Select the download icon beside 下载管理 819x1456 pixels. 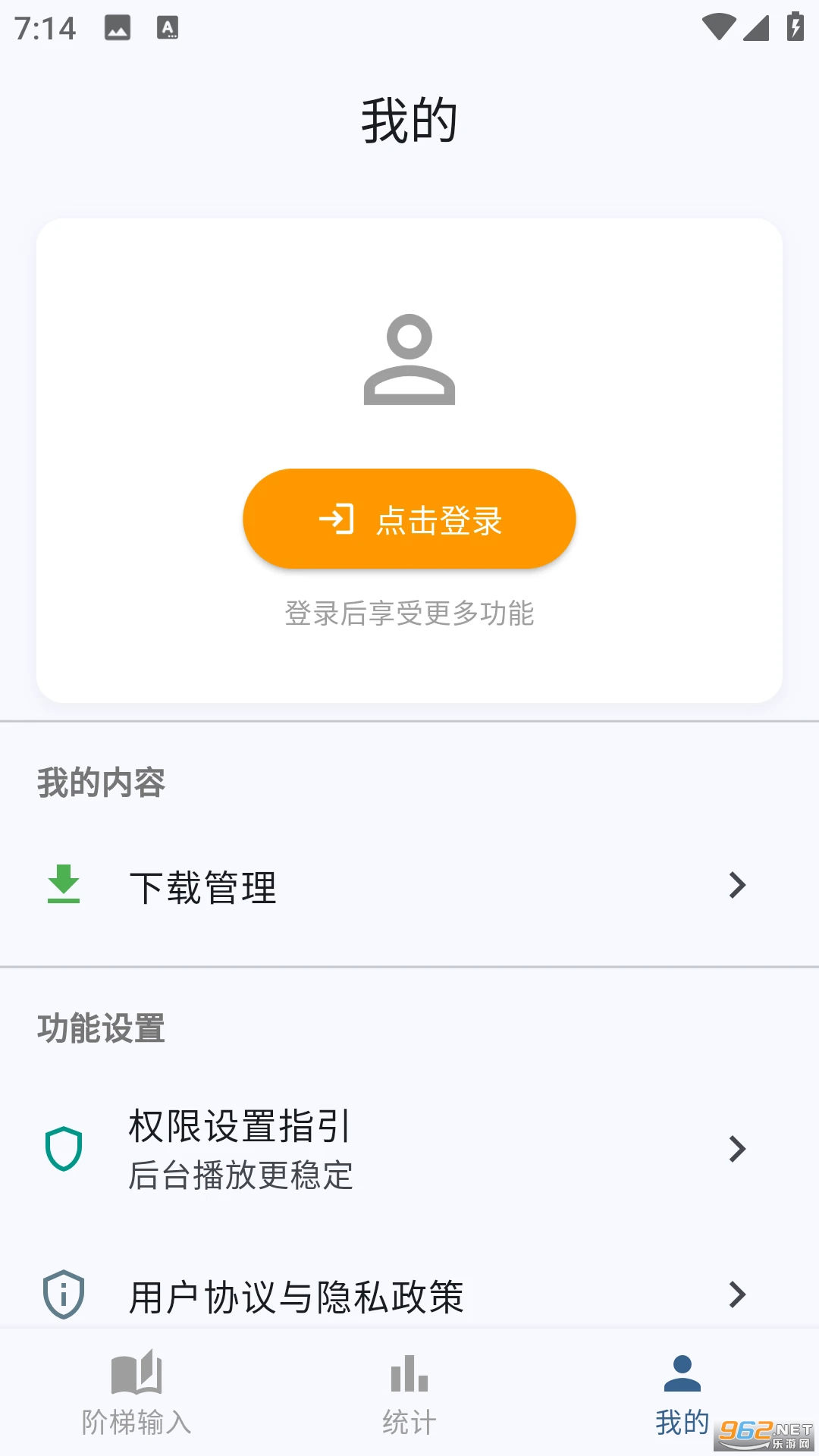(x=63, y=885)
